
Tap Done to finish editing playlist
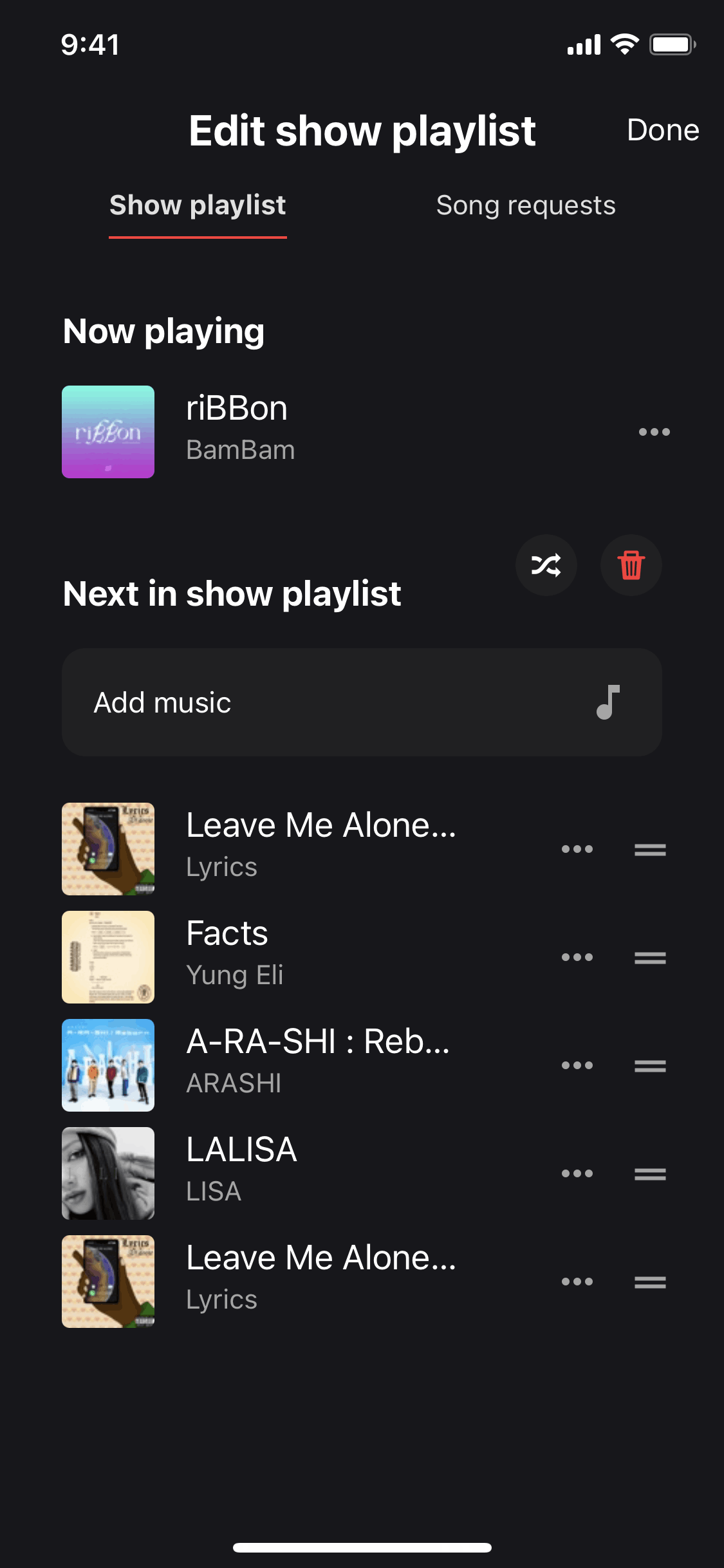tap(663, 130)
